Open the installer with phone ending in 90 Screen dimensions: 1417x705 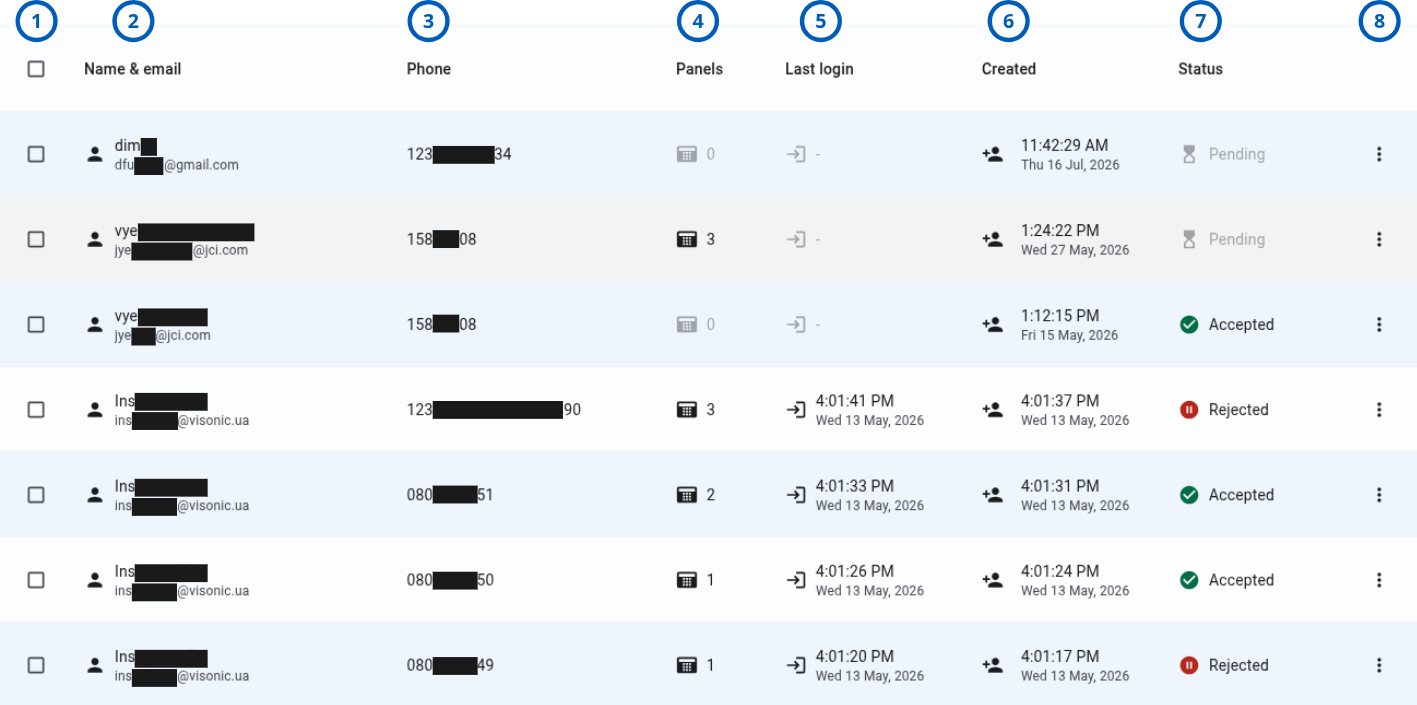(x=708, y=409)
